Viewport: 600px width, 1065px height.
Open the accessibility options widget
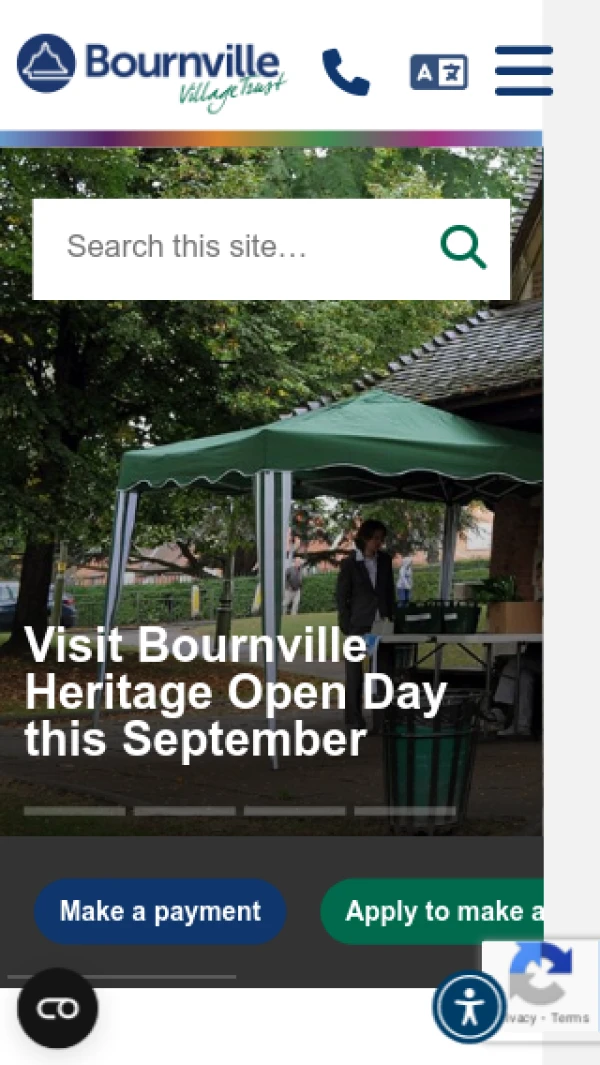click(468, 1007)
